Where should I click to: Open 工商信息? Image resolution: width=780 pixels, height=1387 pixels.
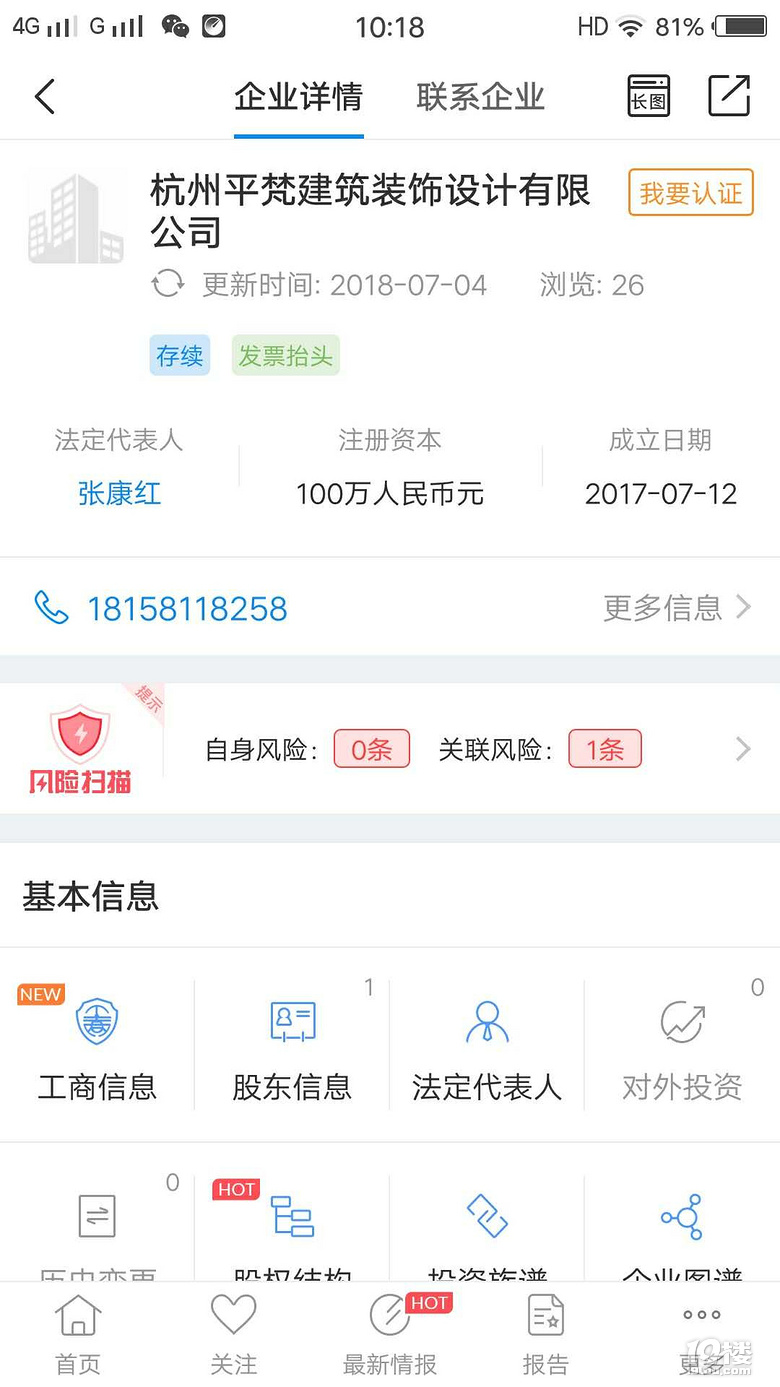97,1045
